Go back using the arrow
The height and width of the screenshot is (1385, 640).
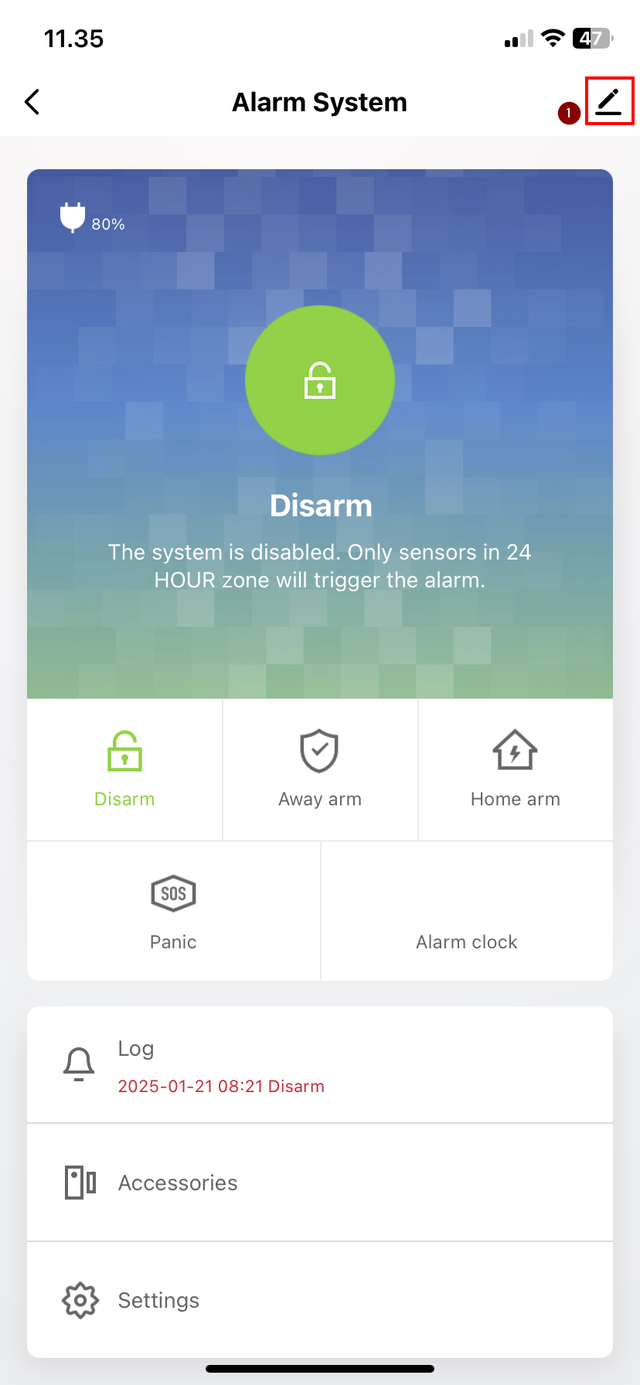(32, 102)
